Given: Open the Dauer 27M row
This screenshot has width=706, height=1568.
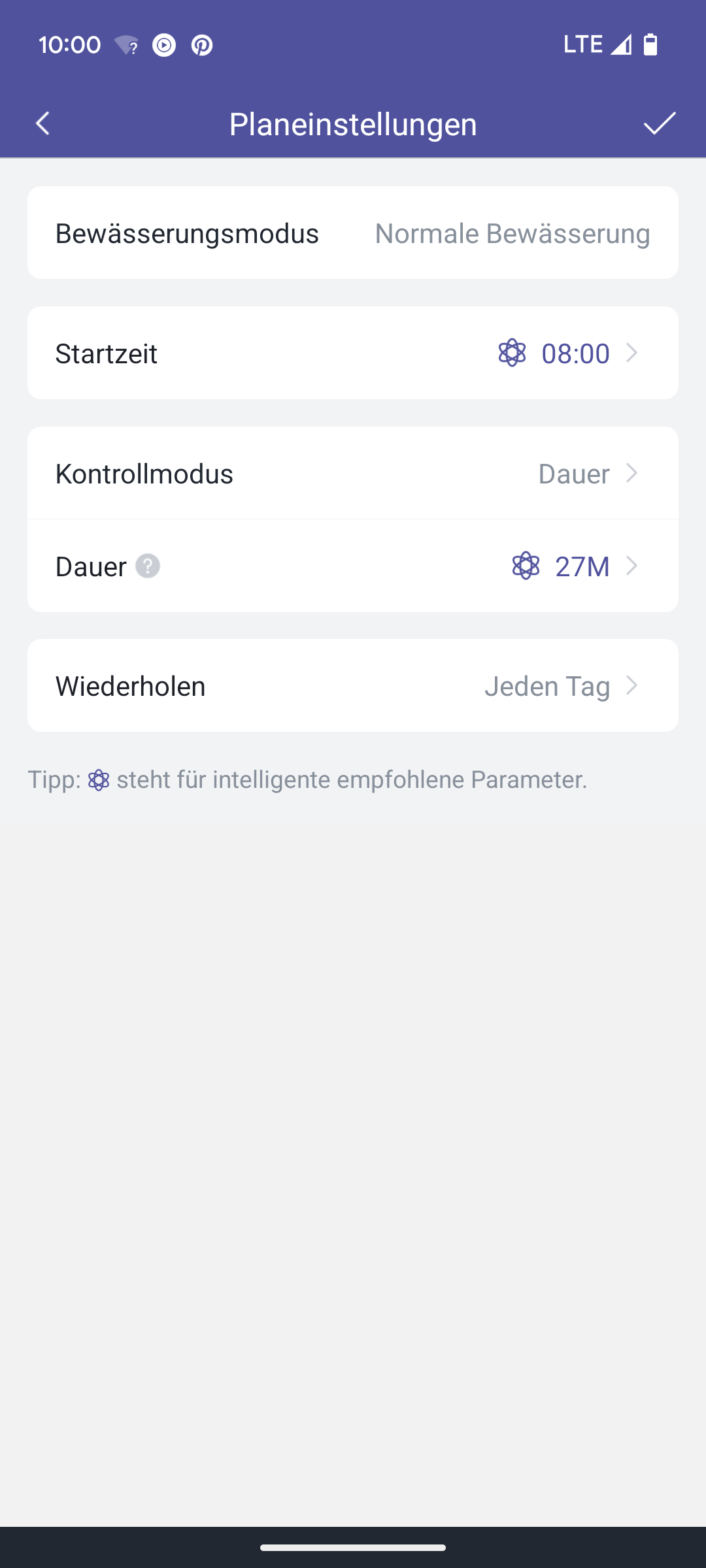Looking at the screenshot, I should pos(353,566).
